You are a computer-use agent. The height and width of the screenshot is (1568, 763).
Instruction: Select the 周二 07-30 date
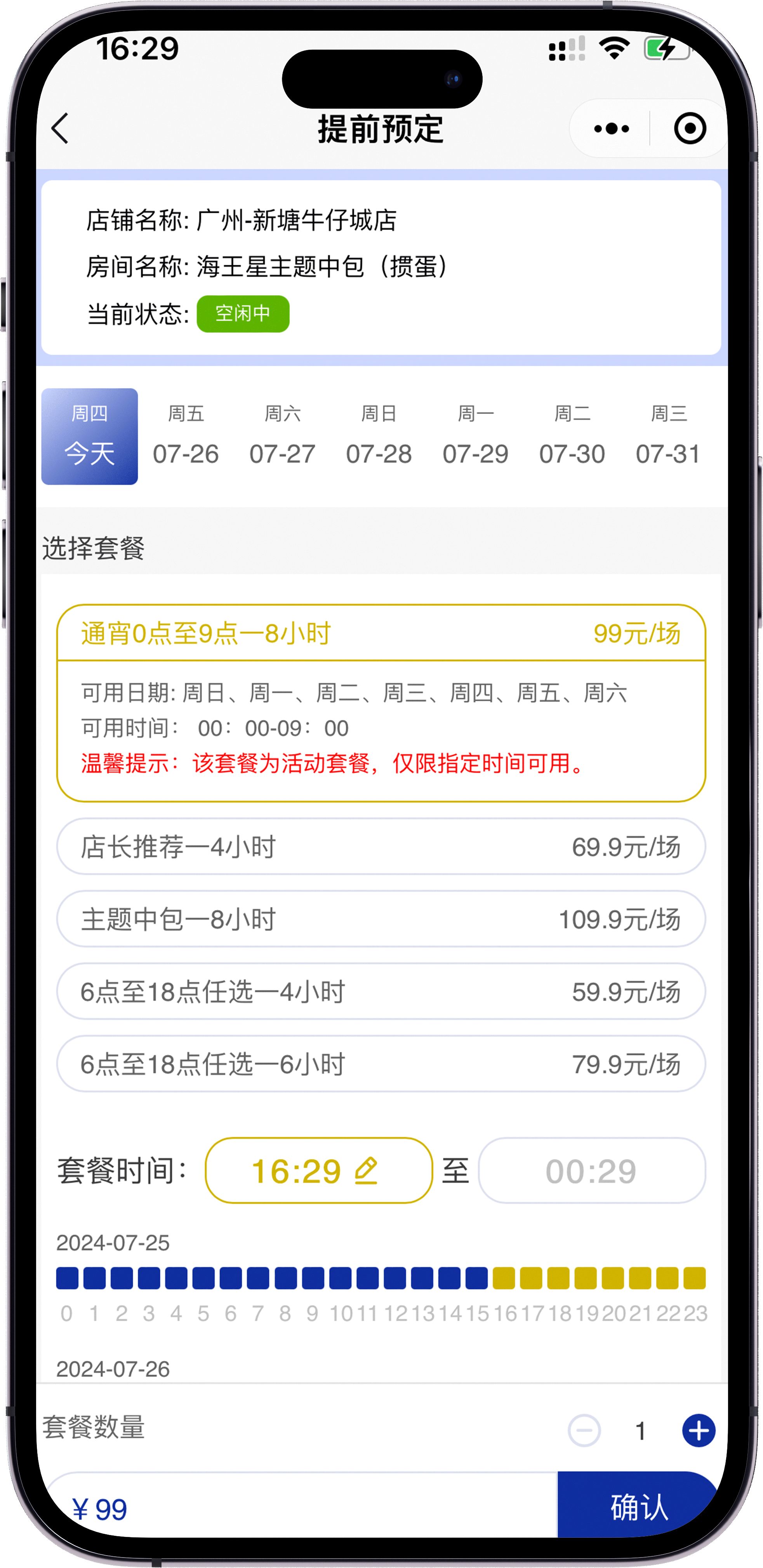point(572,436)
